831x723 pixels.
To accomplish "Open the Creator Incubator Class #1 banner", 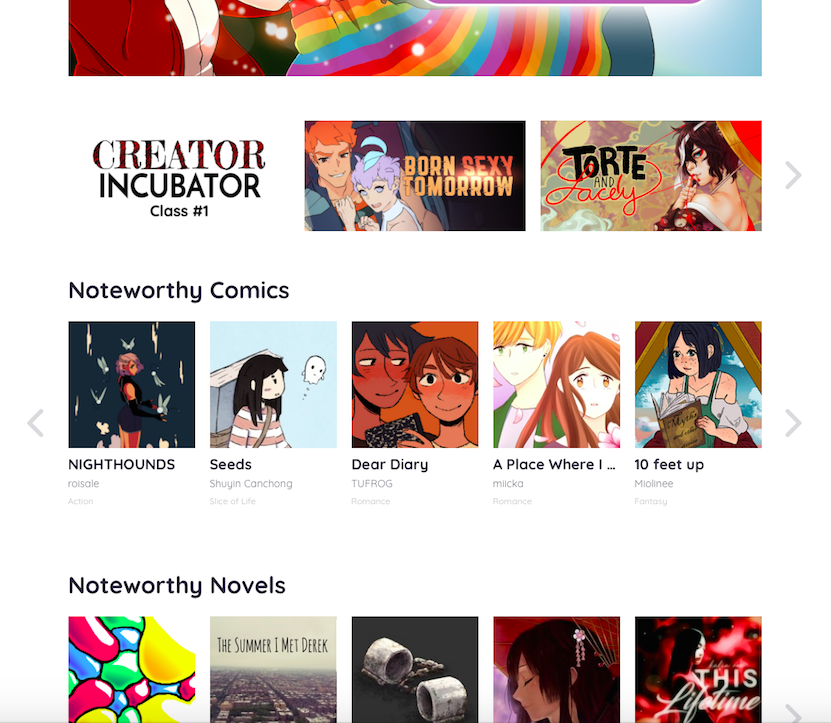I will click(179, 177).
